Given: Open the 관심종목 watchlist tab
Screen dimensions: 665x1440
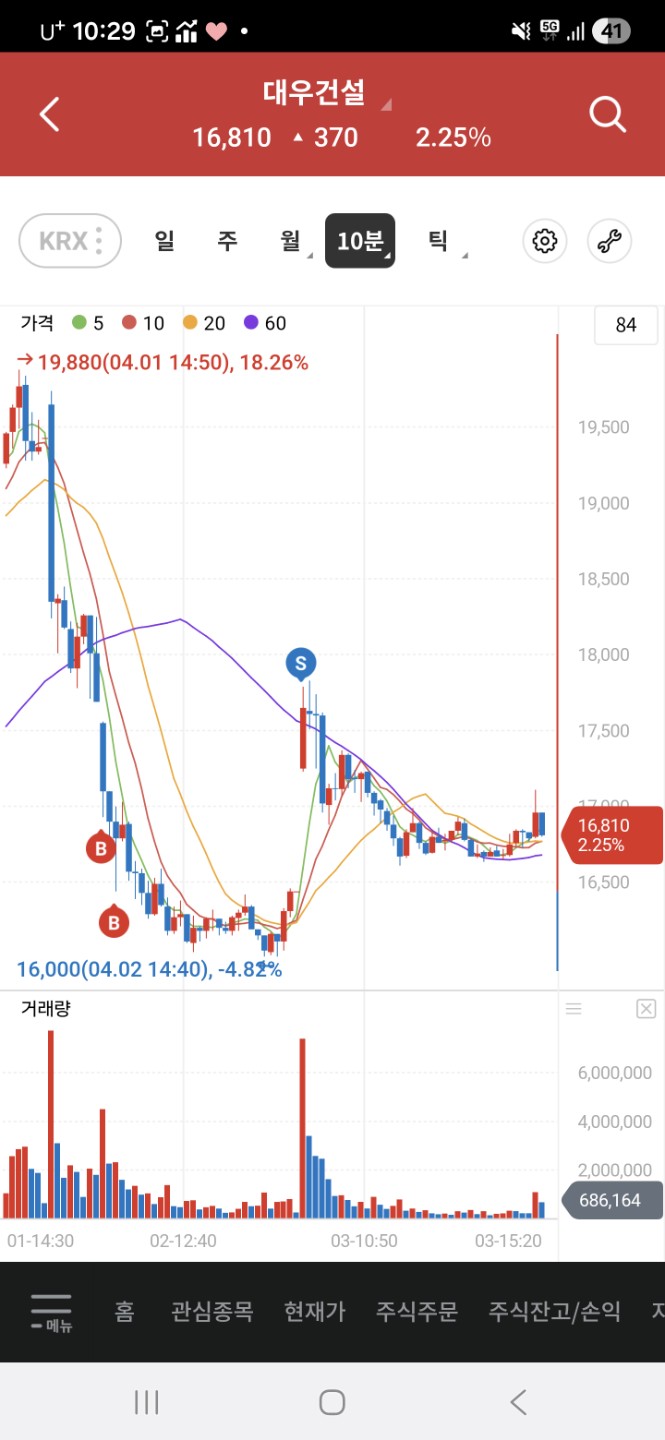Looking at the screenshot, I should tap(212, 1312).
